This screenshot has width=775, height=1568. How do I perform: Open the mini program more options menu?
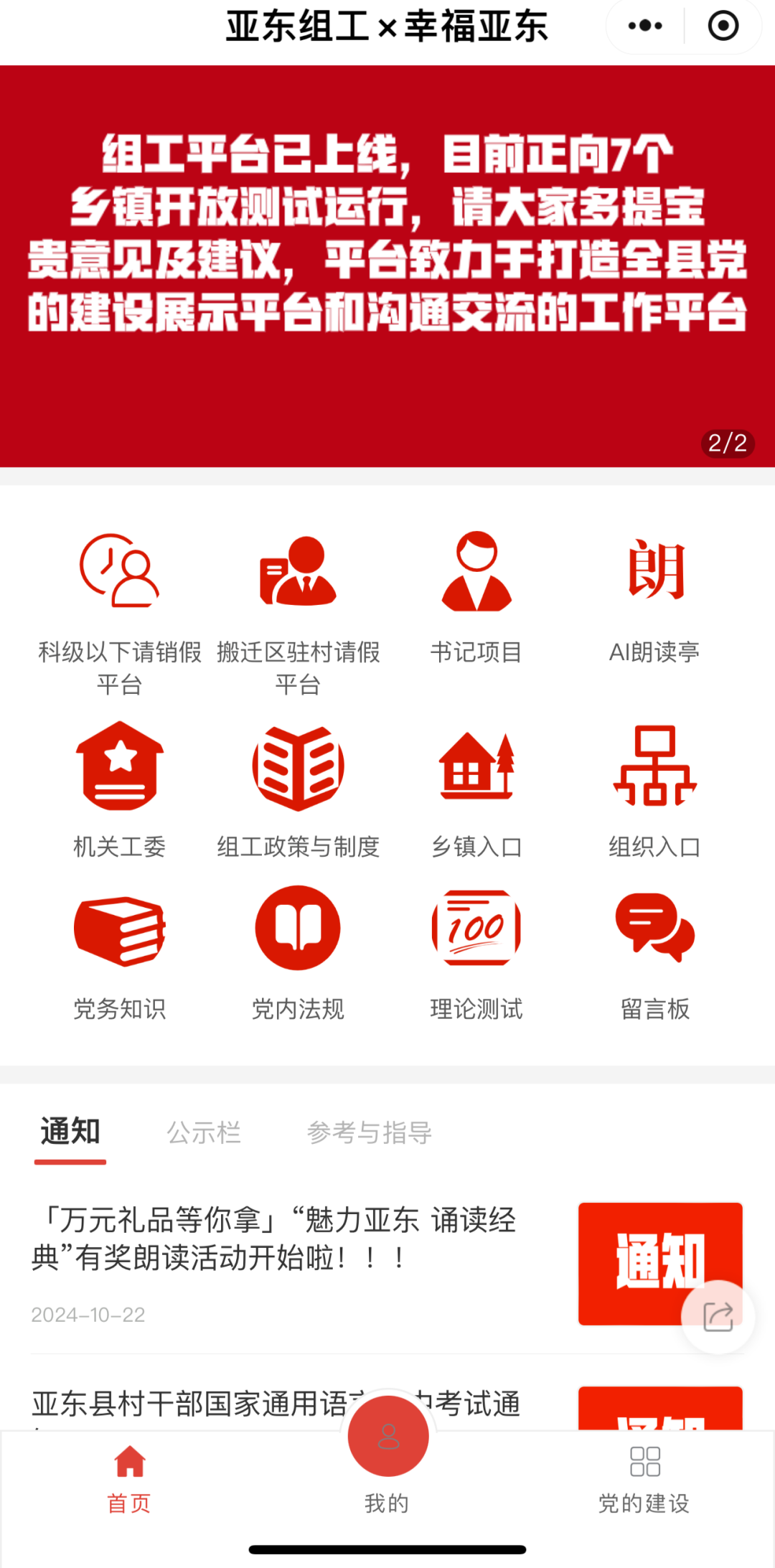click(x=644, y=27)
